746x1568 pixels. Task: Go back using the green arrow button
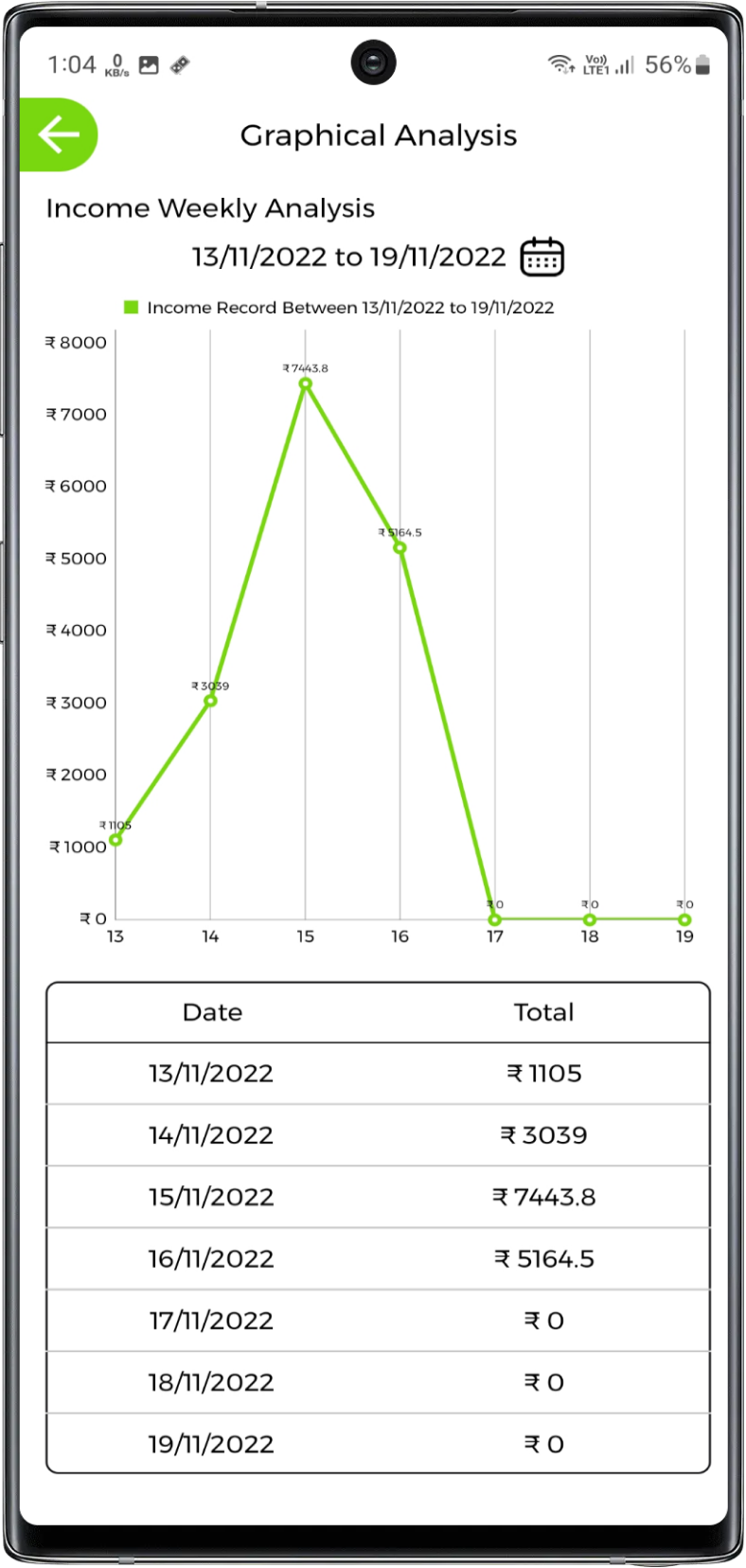coord(59,134)
